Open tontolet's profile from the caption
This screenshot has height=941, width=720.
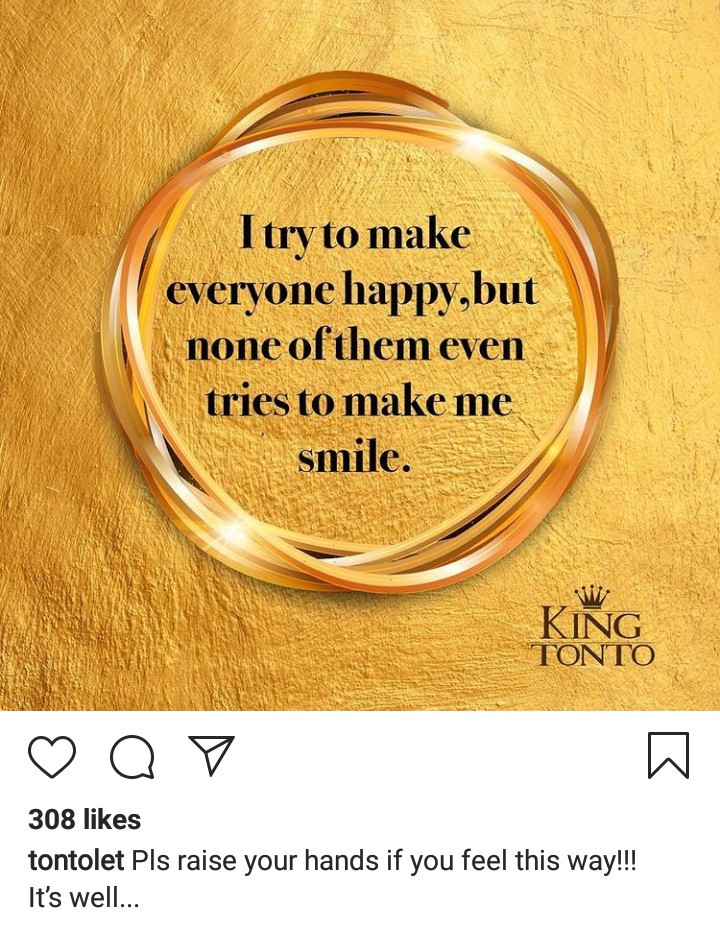76,861
